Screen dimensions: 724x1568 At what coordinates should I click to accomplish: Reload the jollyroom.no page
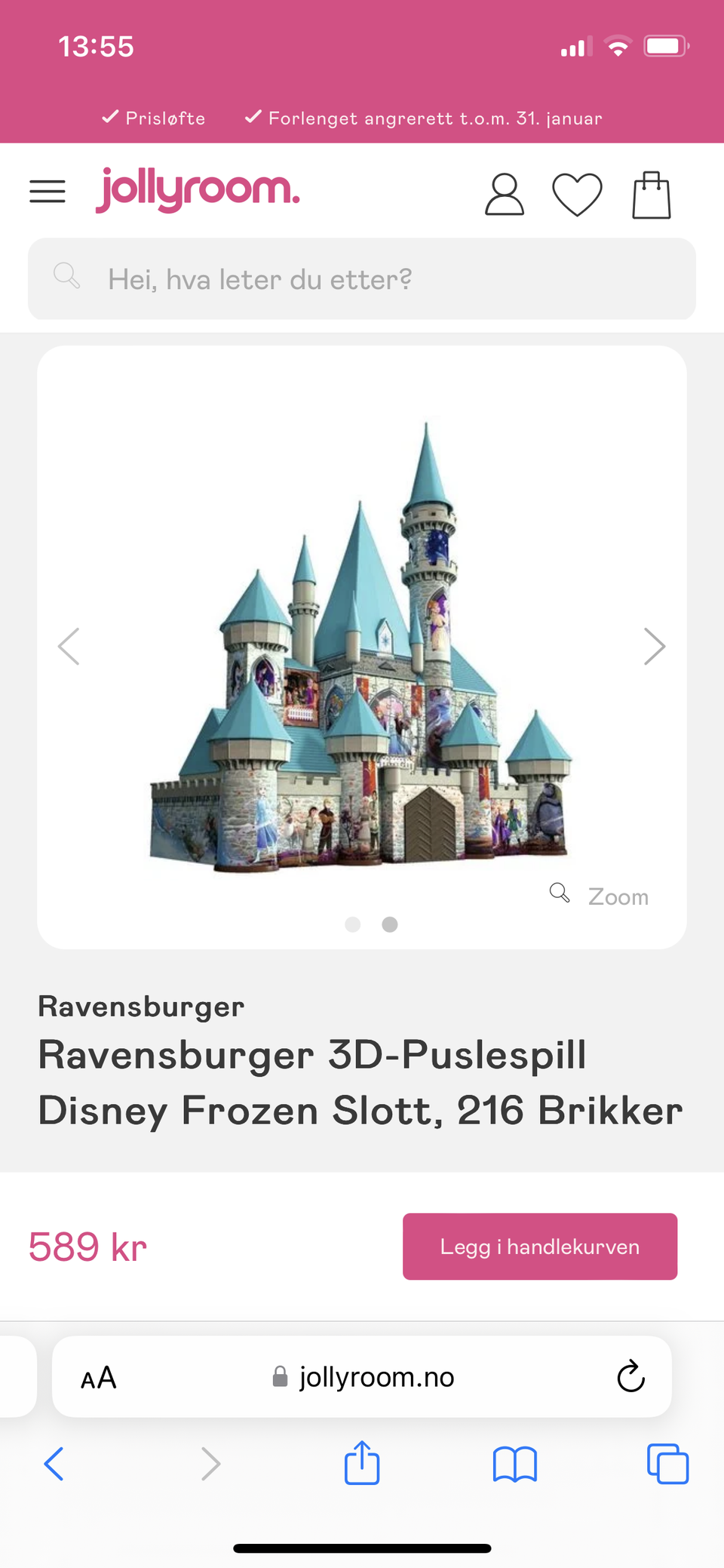pyautogui.click(x=630, y=1376)
